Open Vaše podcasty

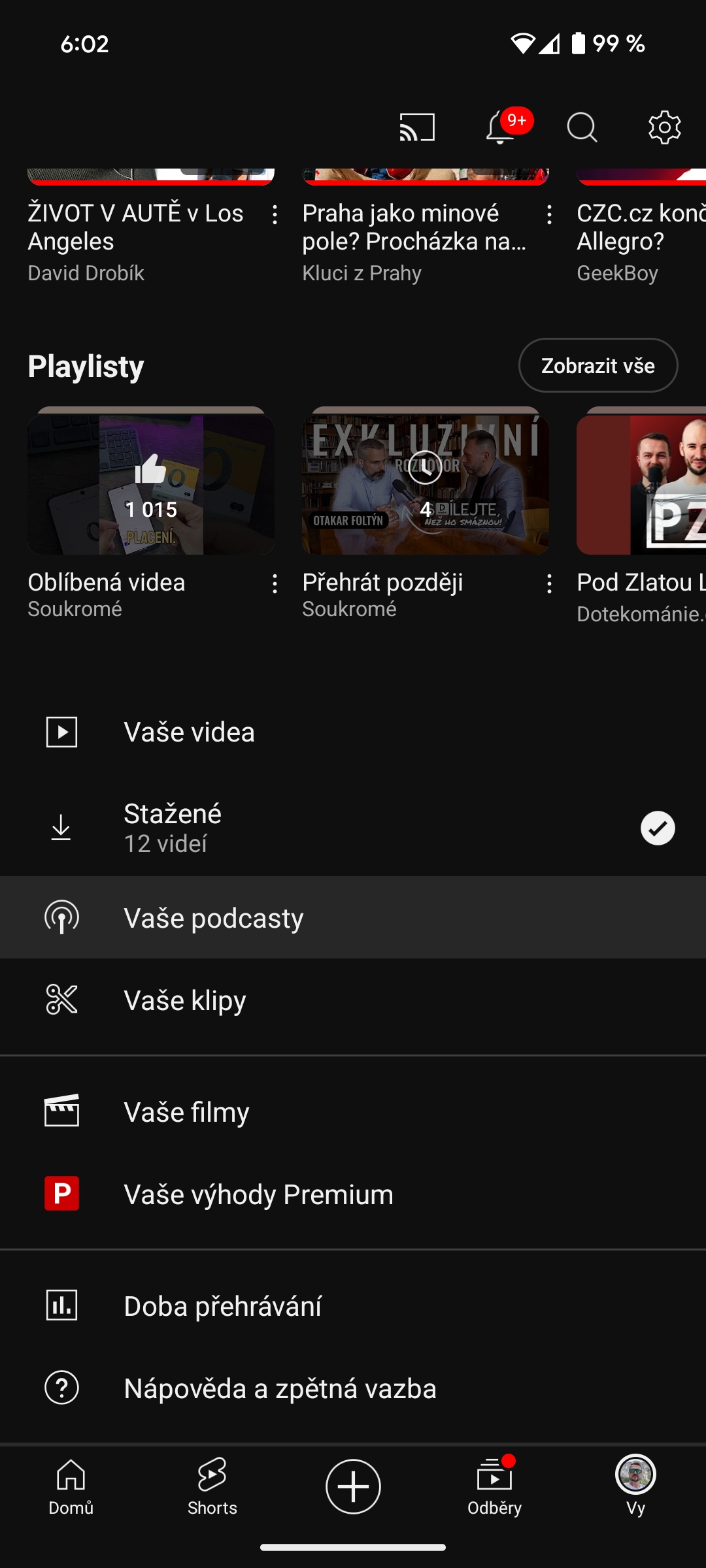click(x=213, y=918)
